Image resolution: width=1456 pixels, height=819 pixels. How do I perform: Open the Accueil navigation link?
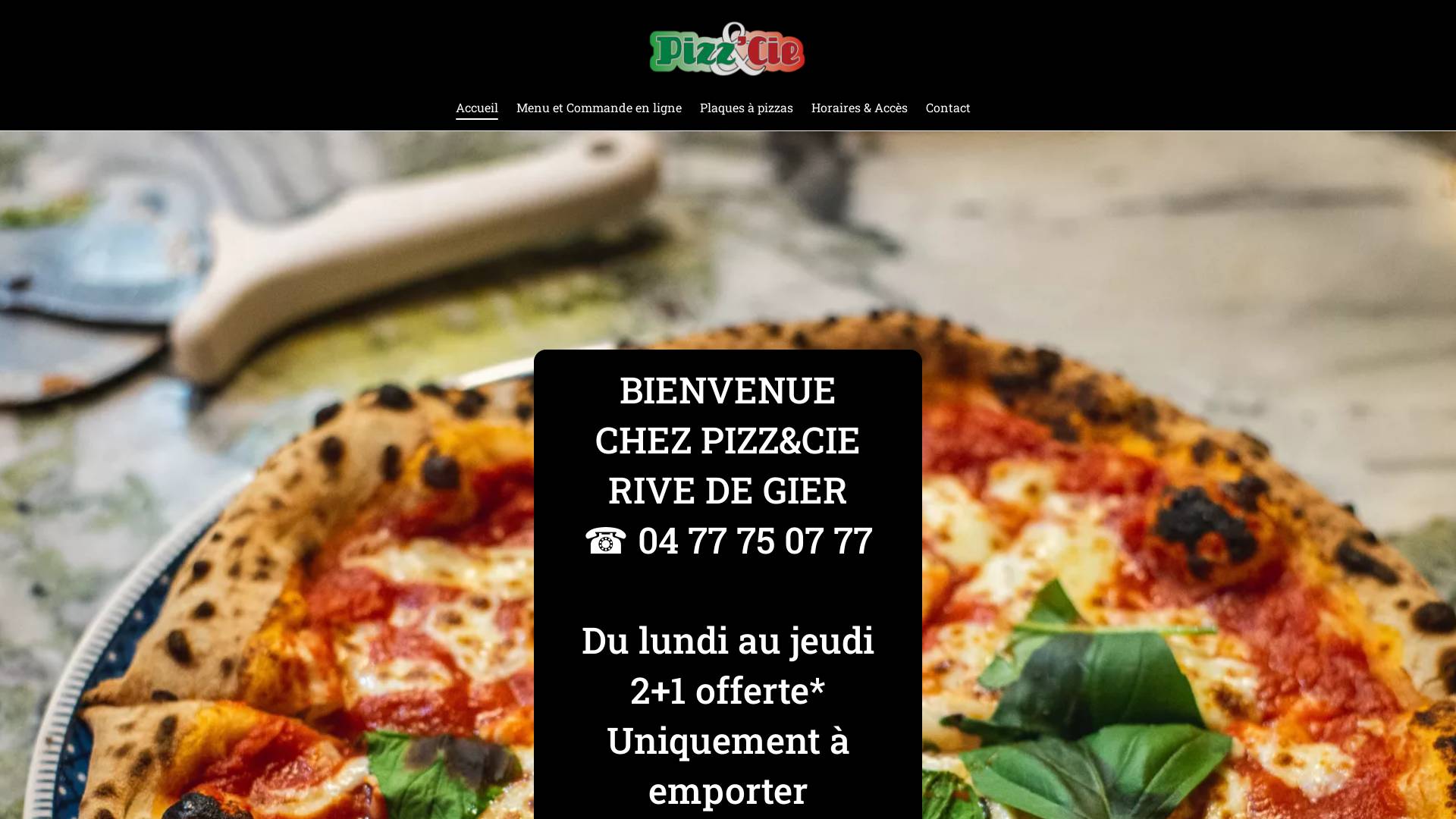point(476,108)
